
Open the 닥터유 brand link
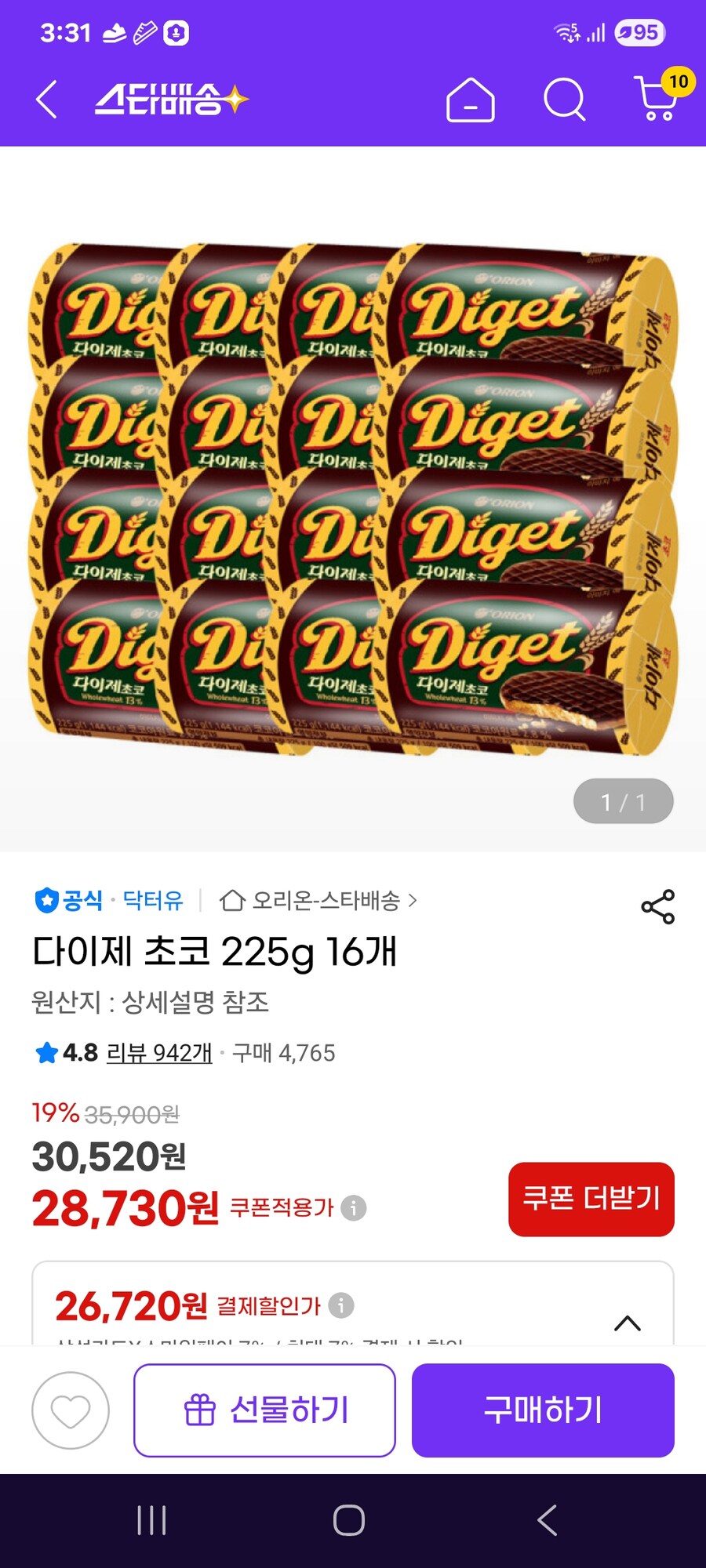point(152,902)
